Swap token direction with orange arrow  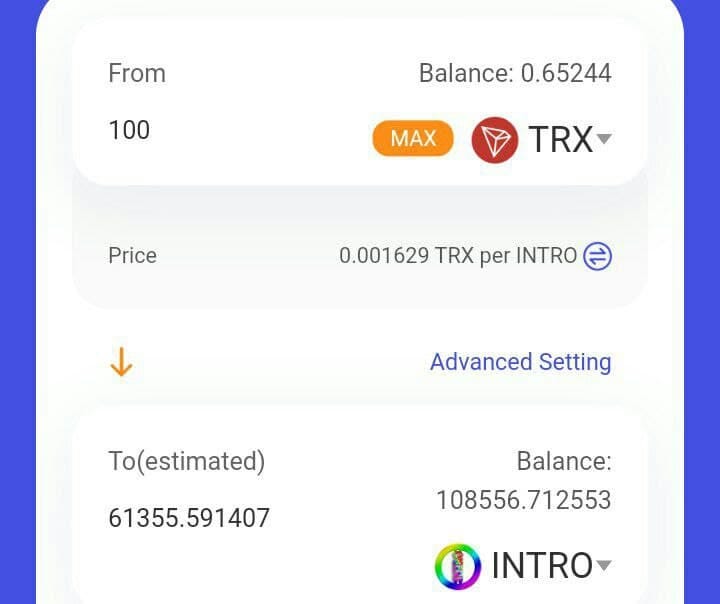pos(121,362)
